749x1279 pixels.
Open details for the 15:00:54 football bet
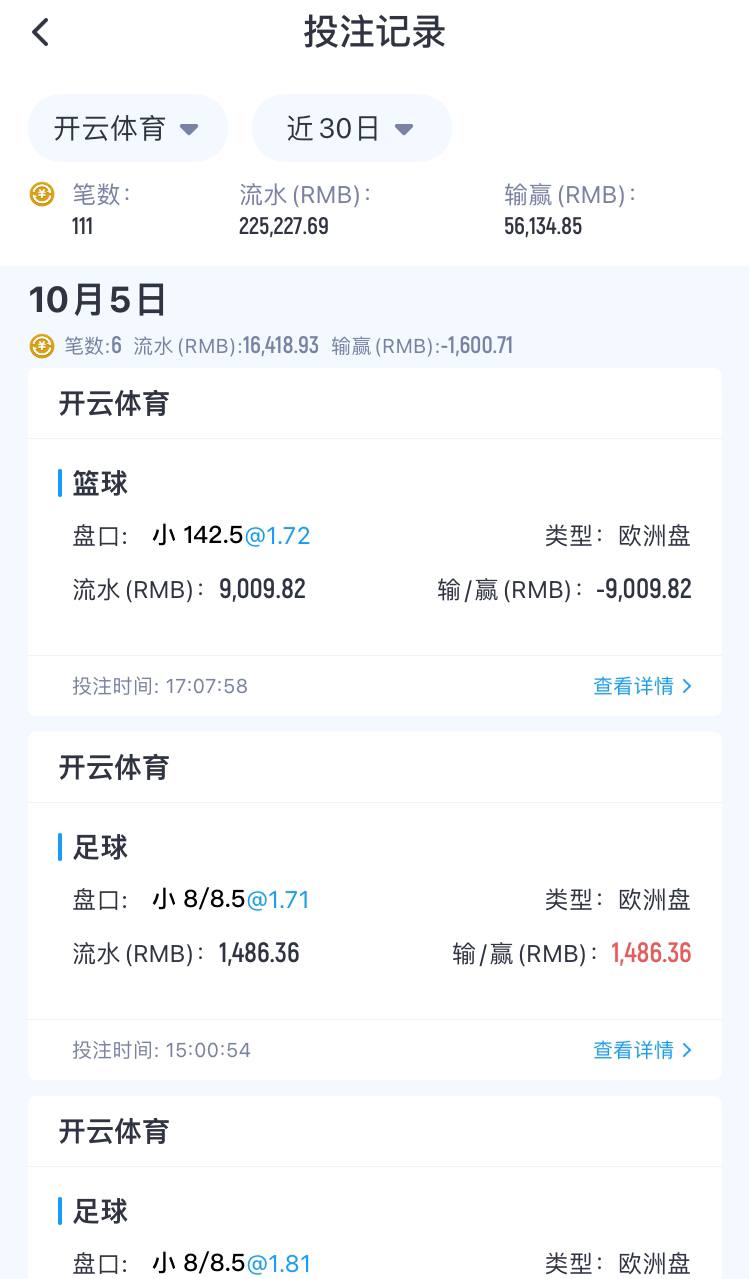point(634,1050)
